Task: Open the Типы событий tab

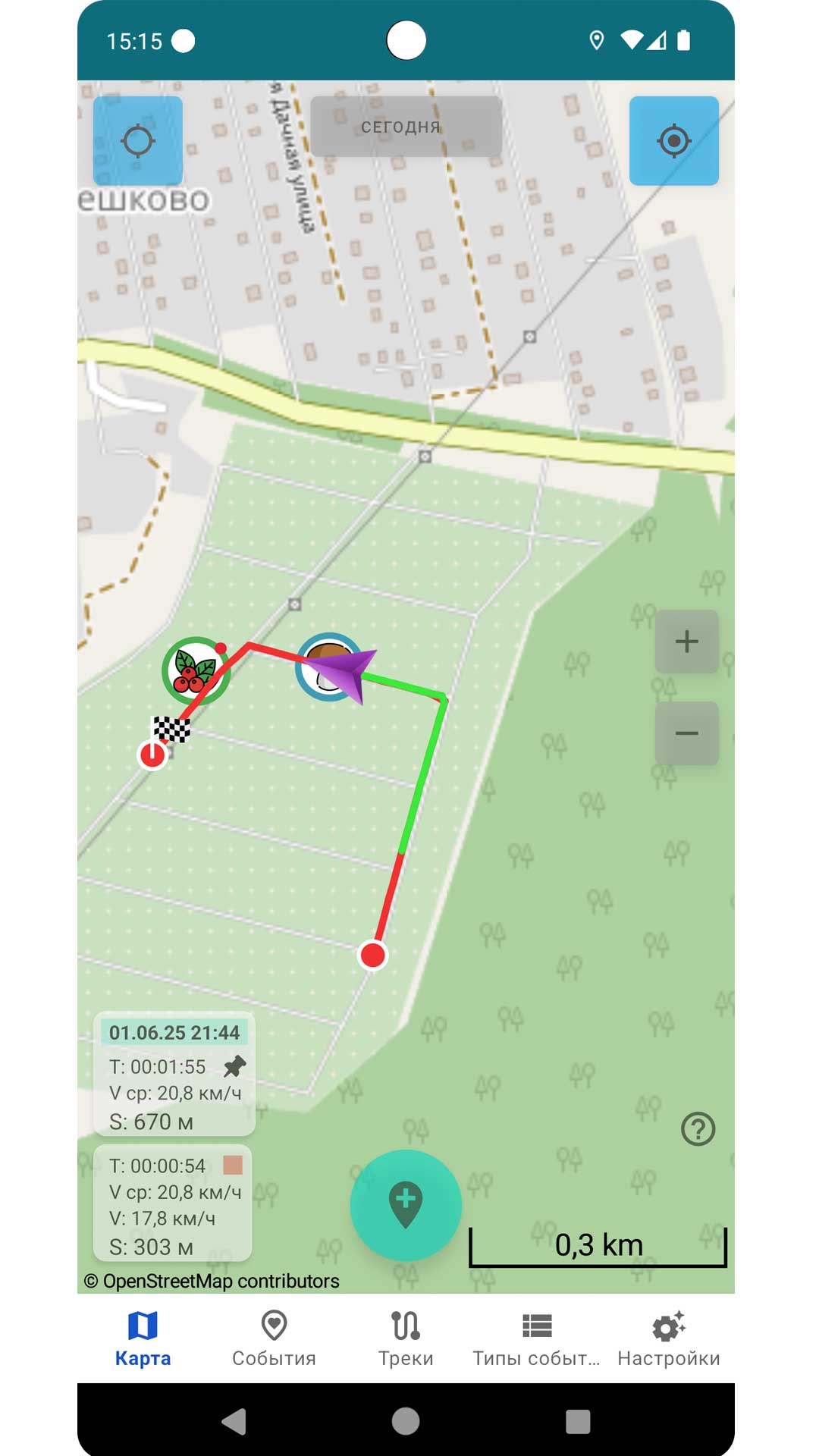Action: click(x=536, y=1339)
